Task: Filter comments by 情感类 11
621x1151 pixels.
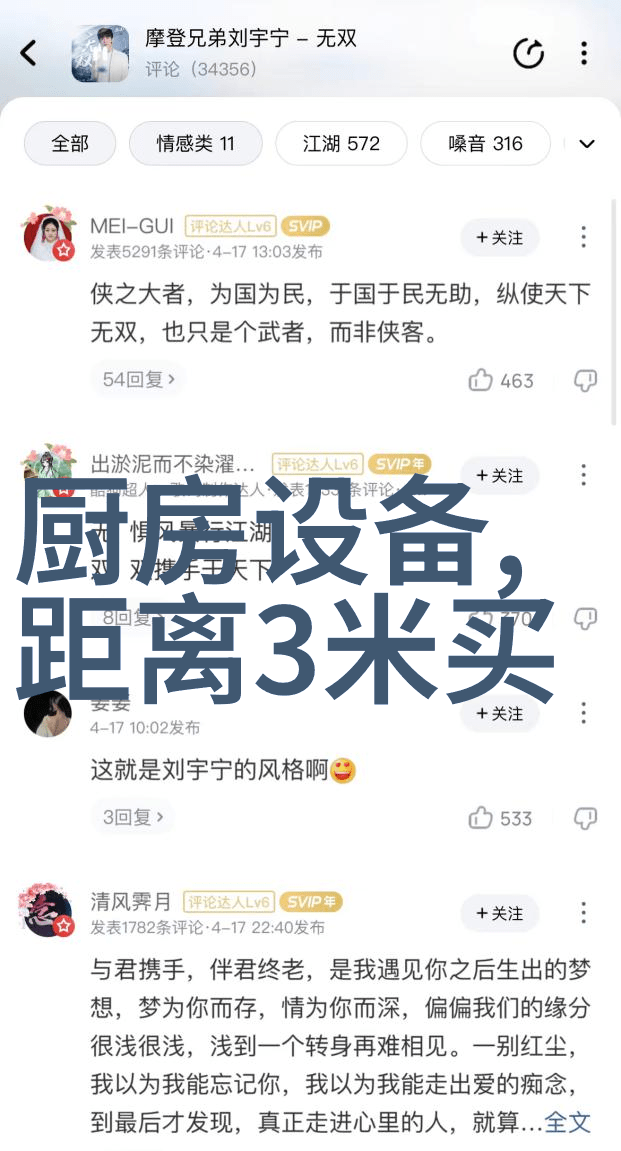Action: [x=195, y=144]
